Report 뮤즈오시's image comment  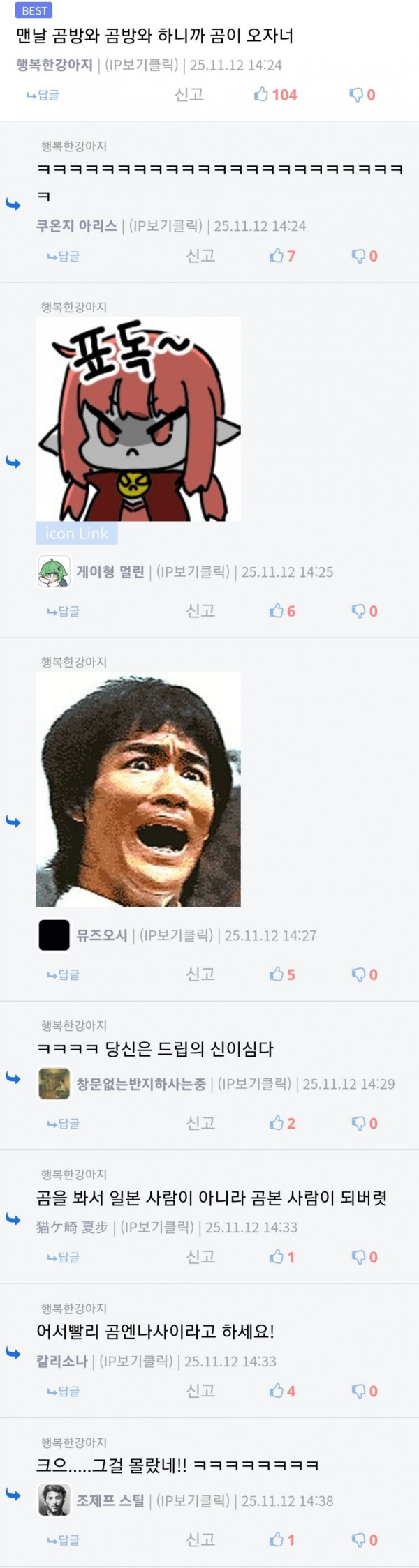(200, 974)
